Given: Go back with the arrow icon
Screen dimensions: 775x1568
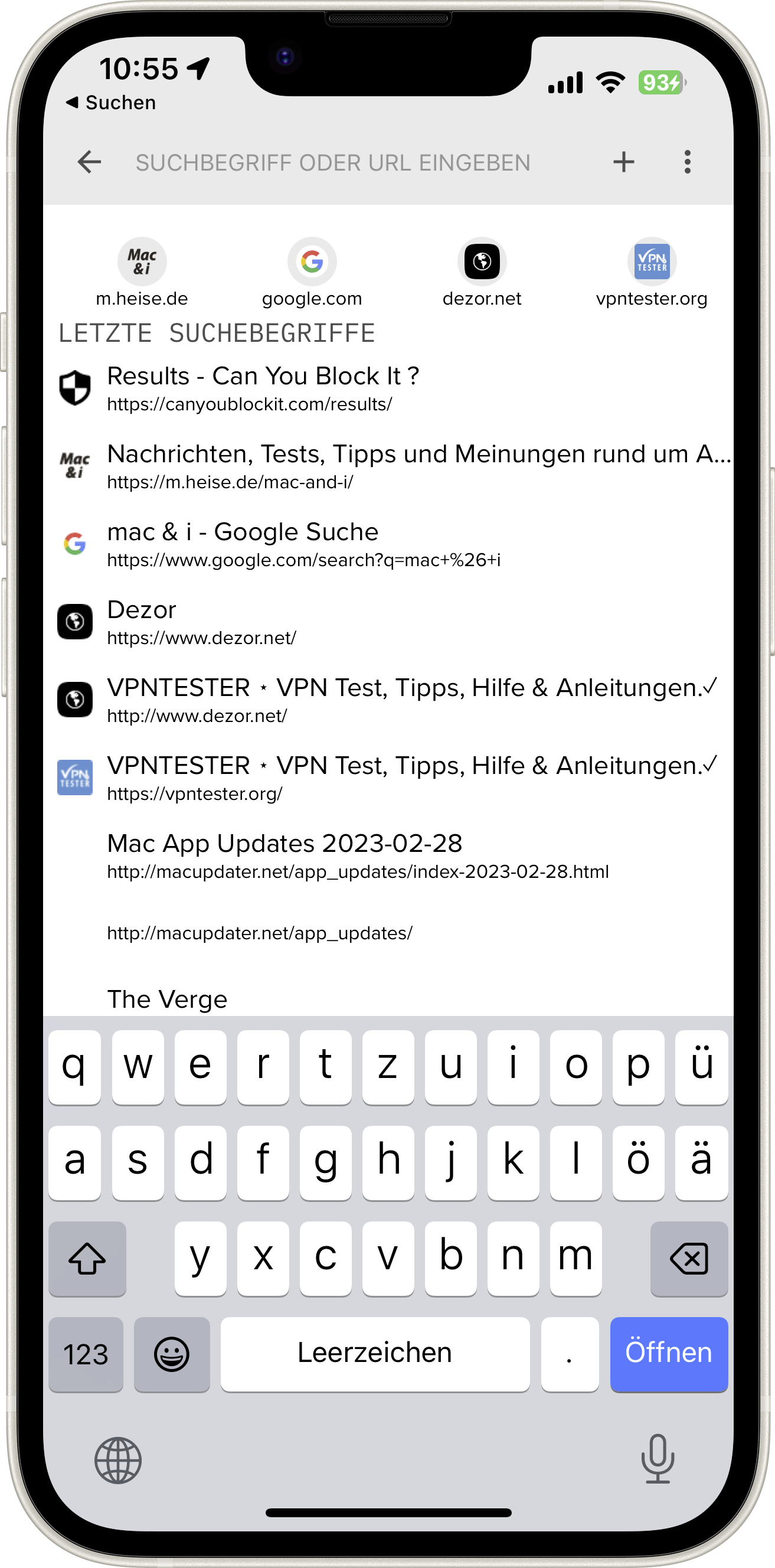Looking at the screenshot, I should pyautogui.click(x=89, y=162).
